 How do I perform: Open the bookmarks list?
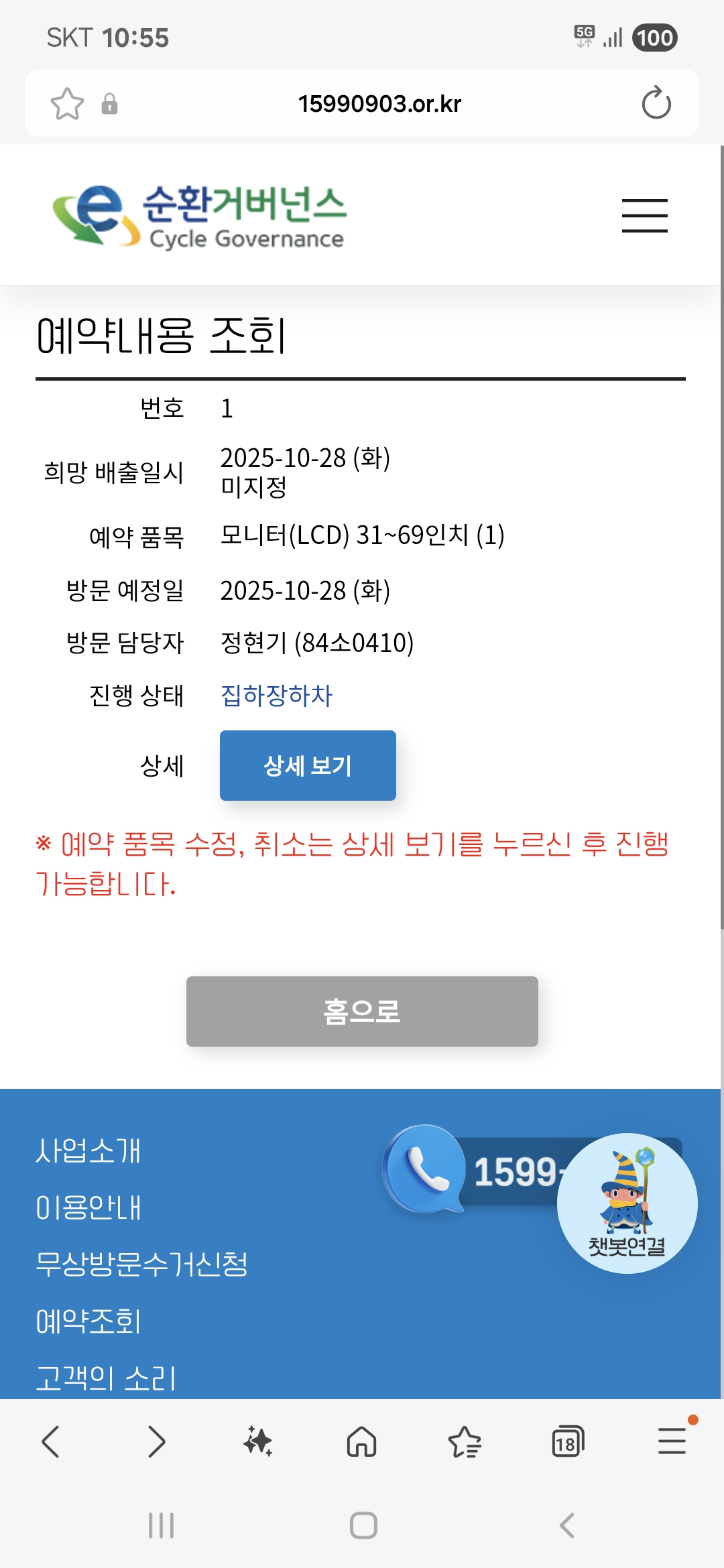465,1441
